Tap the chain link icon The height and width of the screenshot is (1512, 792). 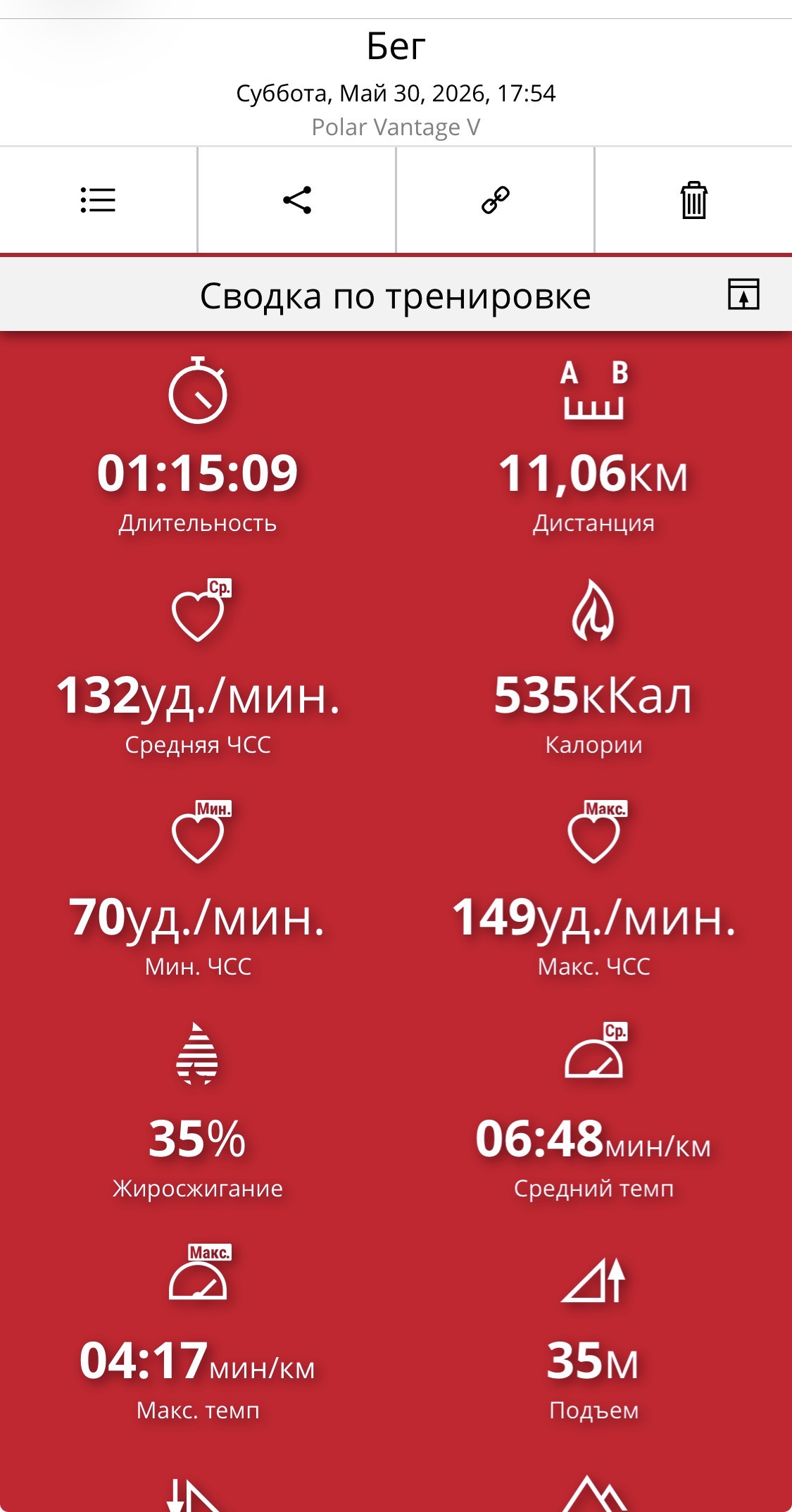496,200
